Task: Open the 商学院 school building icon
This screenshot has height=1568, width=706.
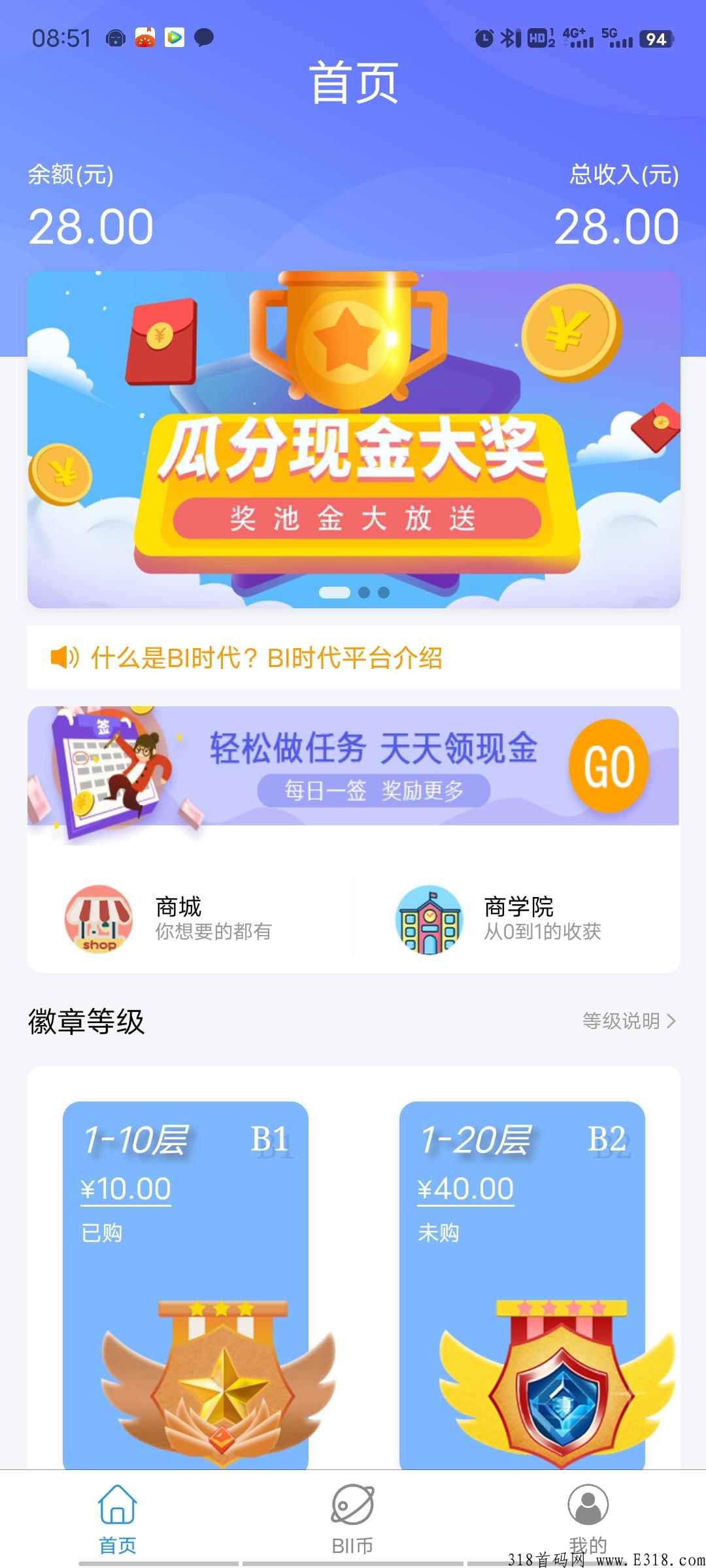Action: (428, 917)
